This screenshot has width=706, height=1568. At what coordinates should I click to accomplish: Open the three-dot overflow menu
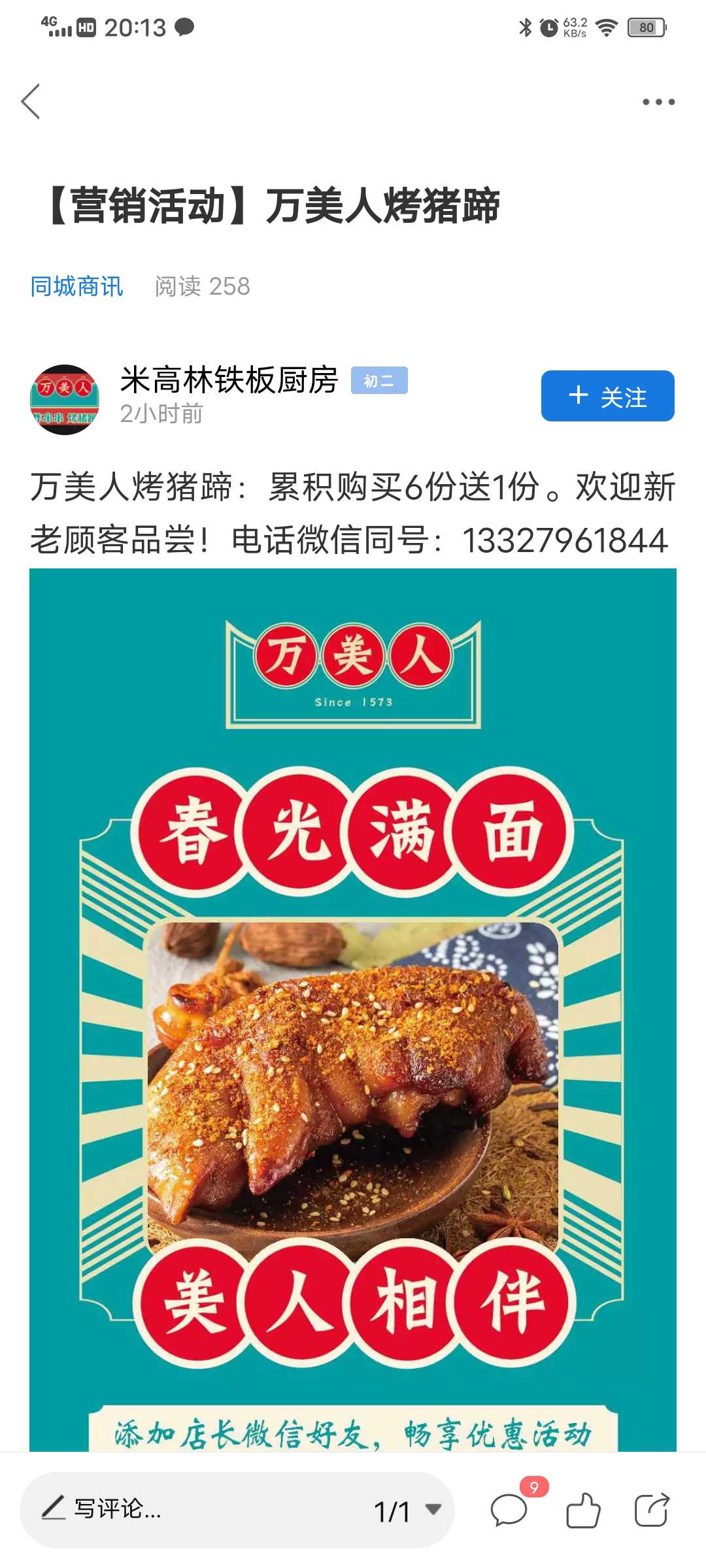658,102
